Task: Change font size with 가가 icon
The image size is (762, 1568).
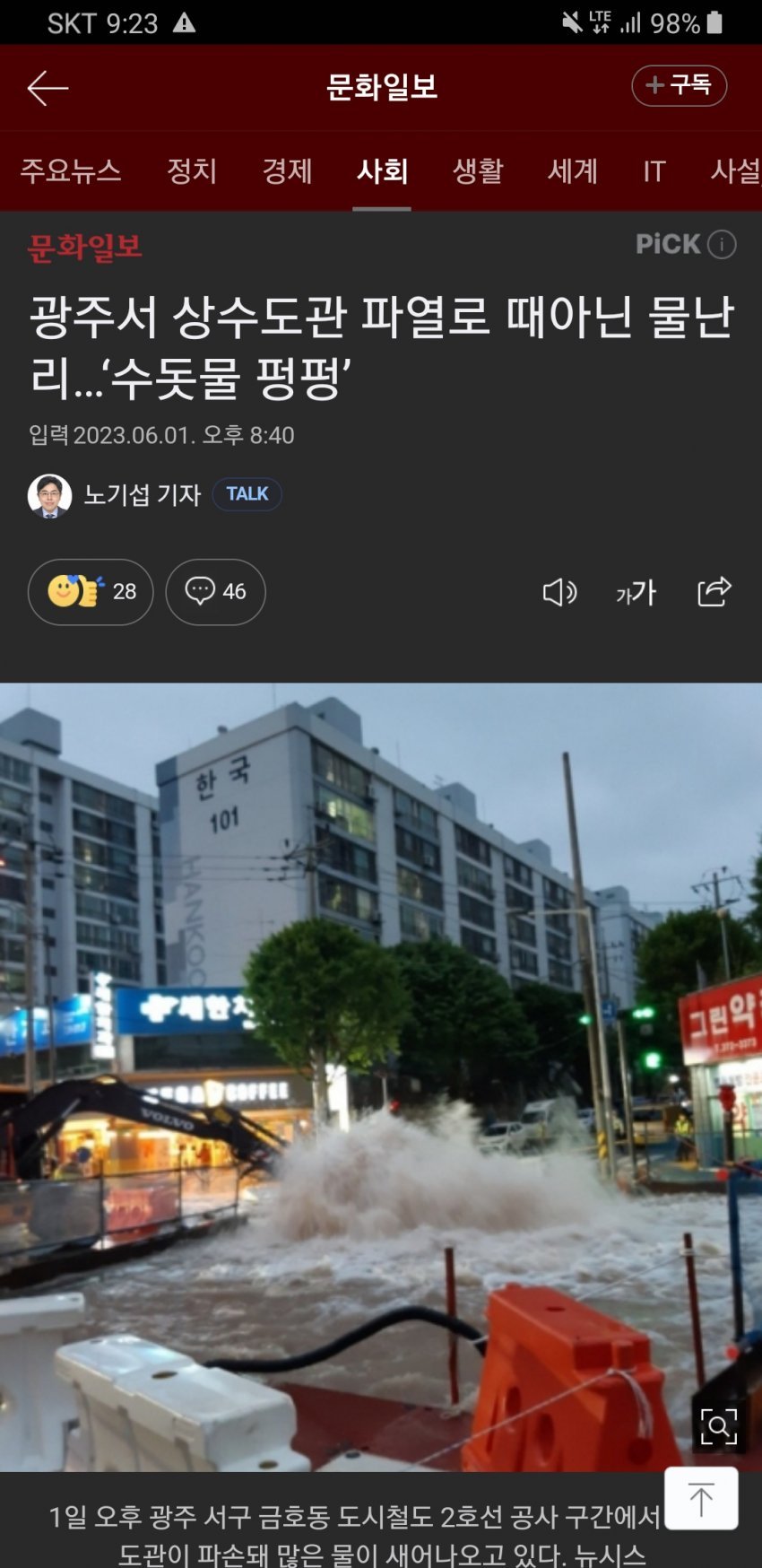Action: [636, 592]
